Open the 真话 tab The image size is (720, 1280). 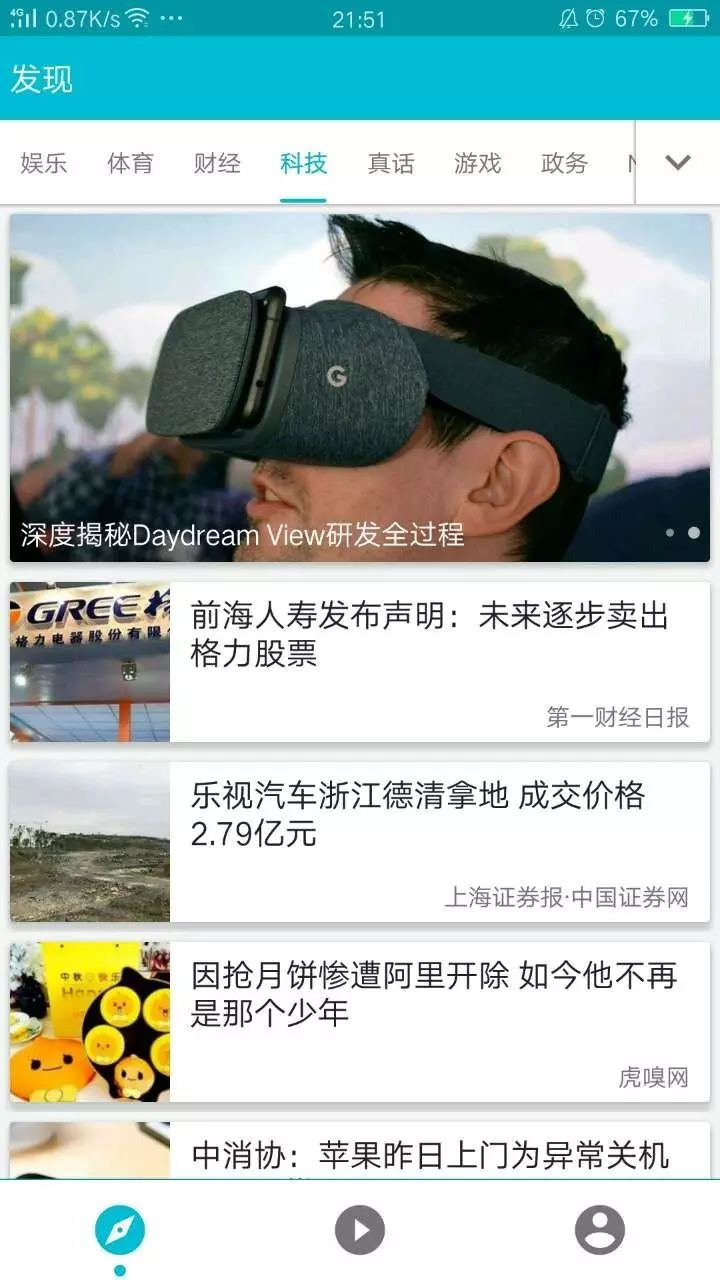click(391, 163)
